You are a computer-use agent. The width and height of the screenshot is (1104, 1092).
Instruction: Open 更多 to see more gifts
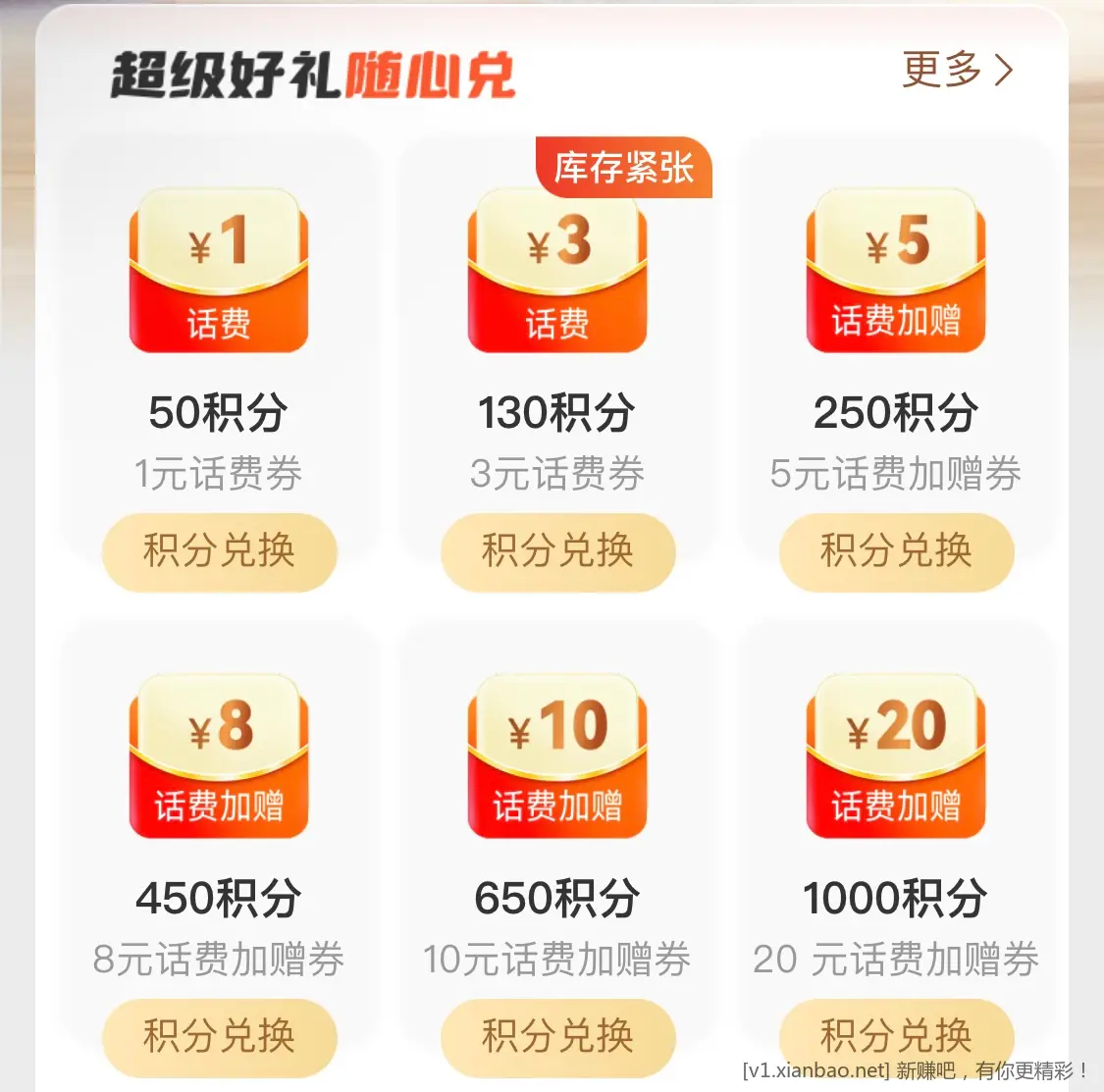(x=957, y=71)
